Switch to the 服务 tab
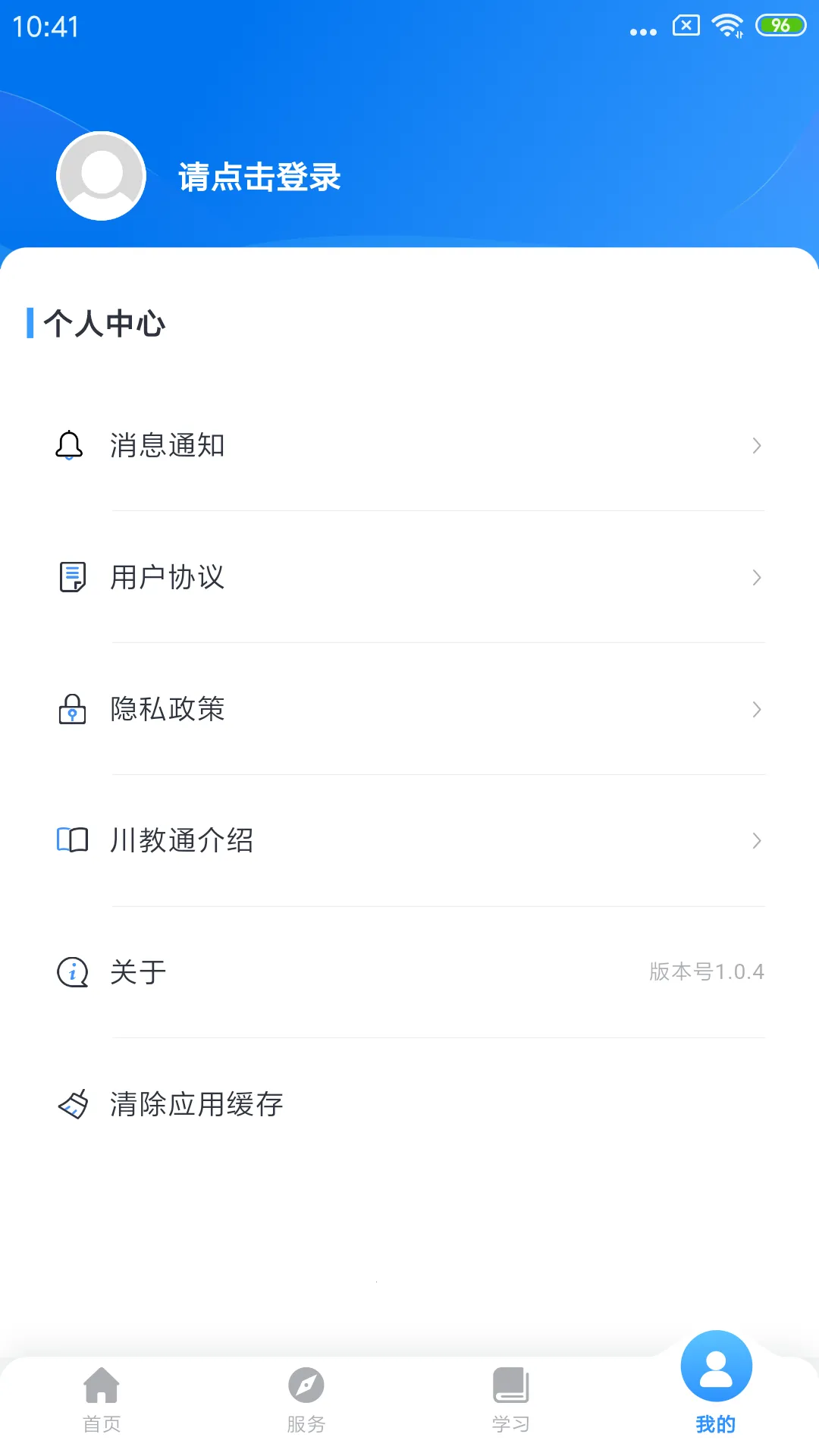819x1456 pixels. point(306,1403)
